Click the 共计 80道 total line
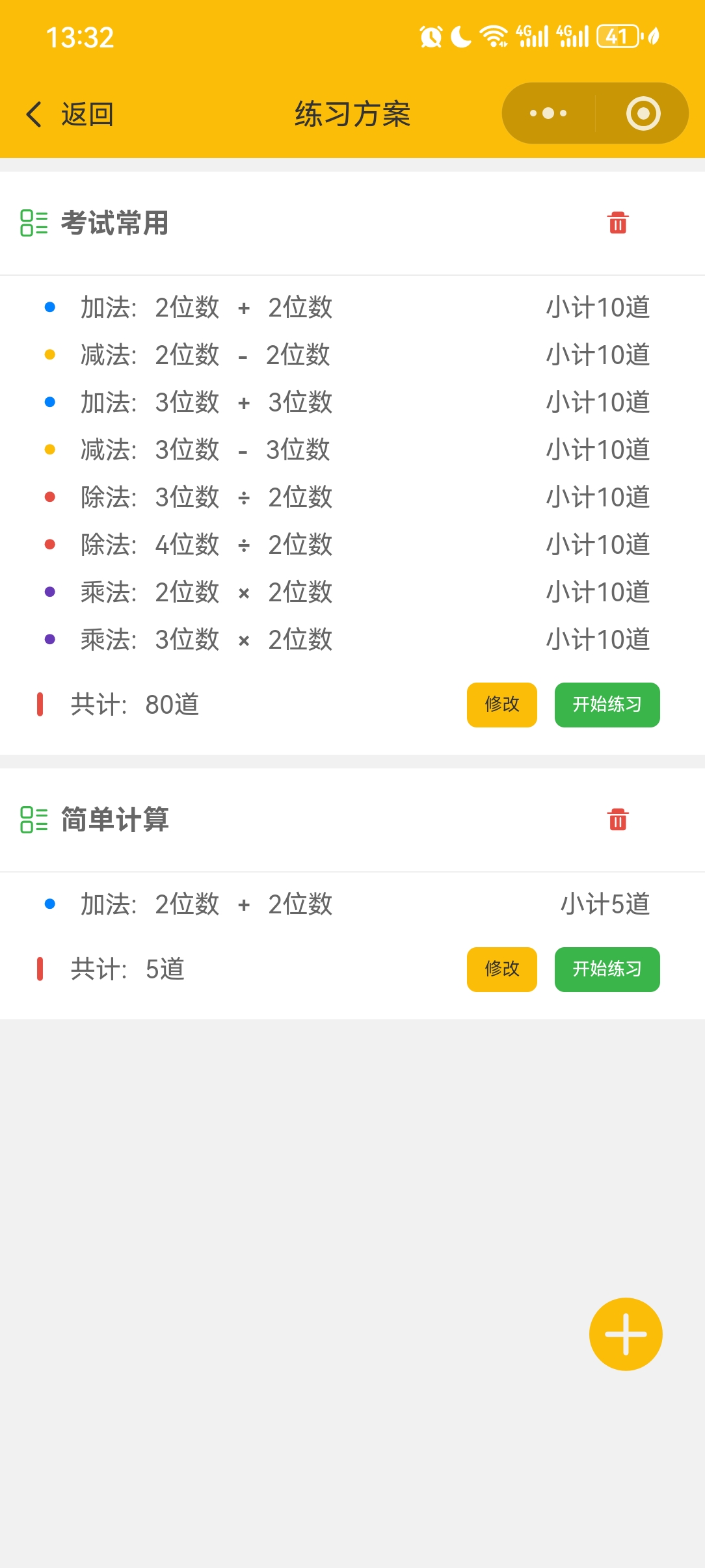The width and height of the screenshot is (705, 1568). (134, 705)
